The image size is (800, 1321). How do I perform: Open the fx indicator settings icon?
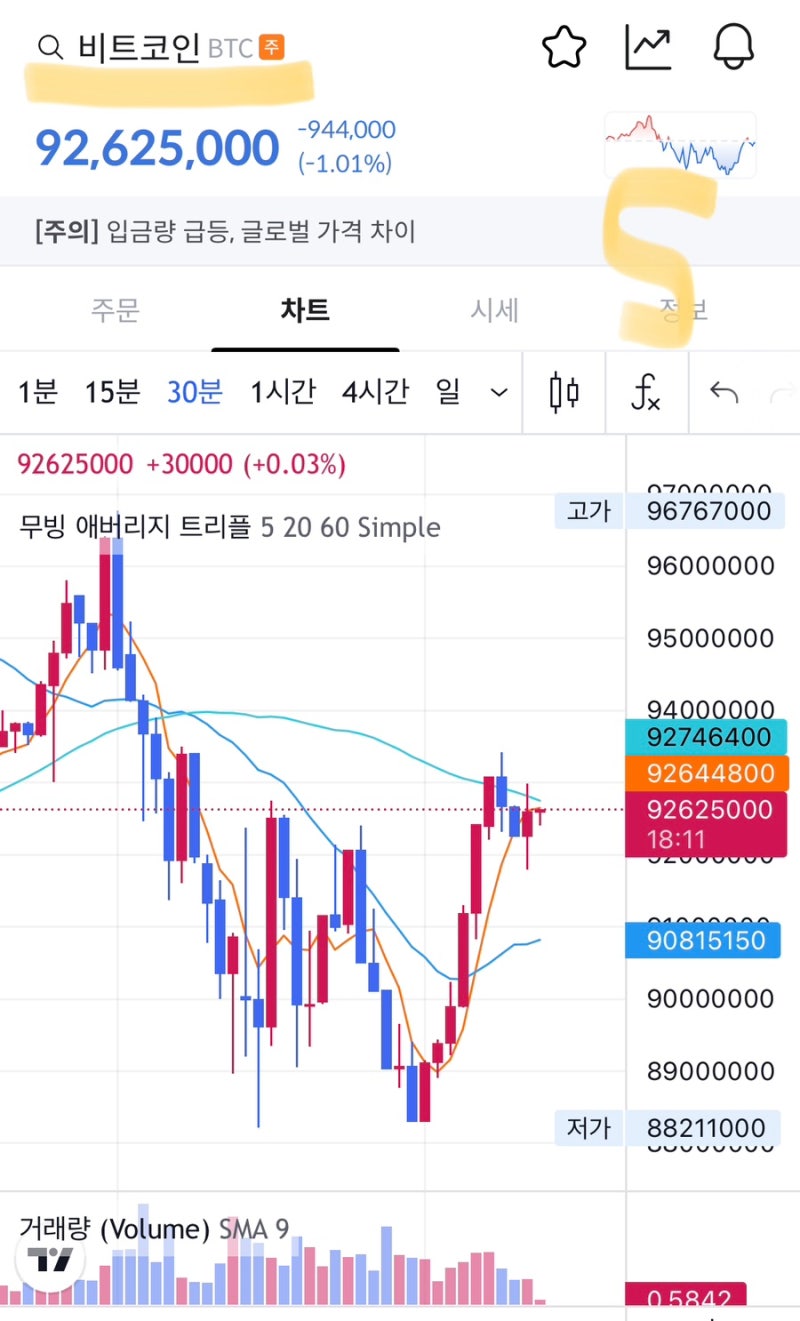[647, 393]
